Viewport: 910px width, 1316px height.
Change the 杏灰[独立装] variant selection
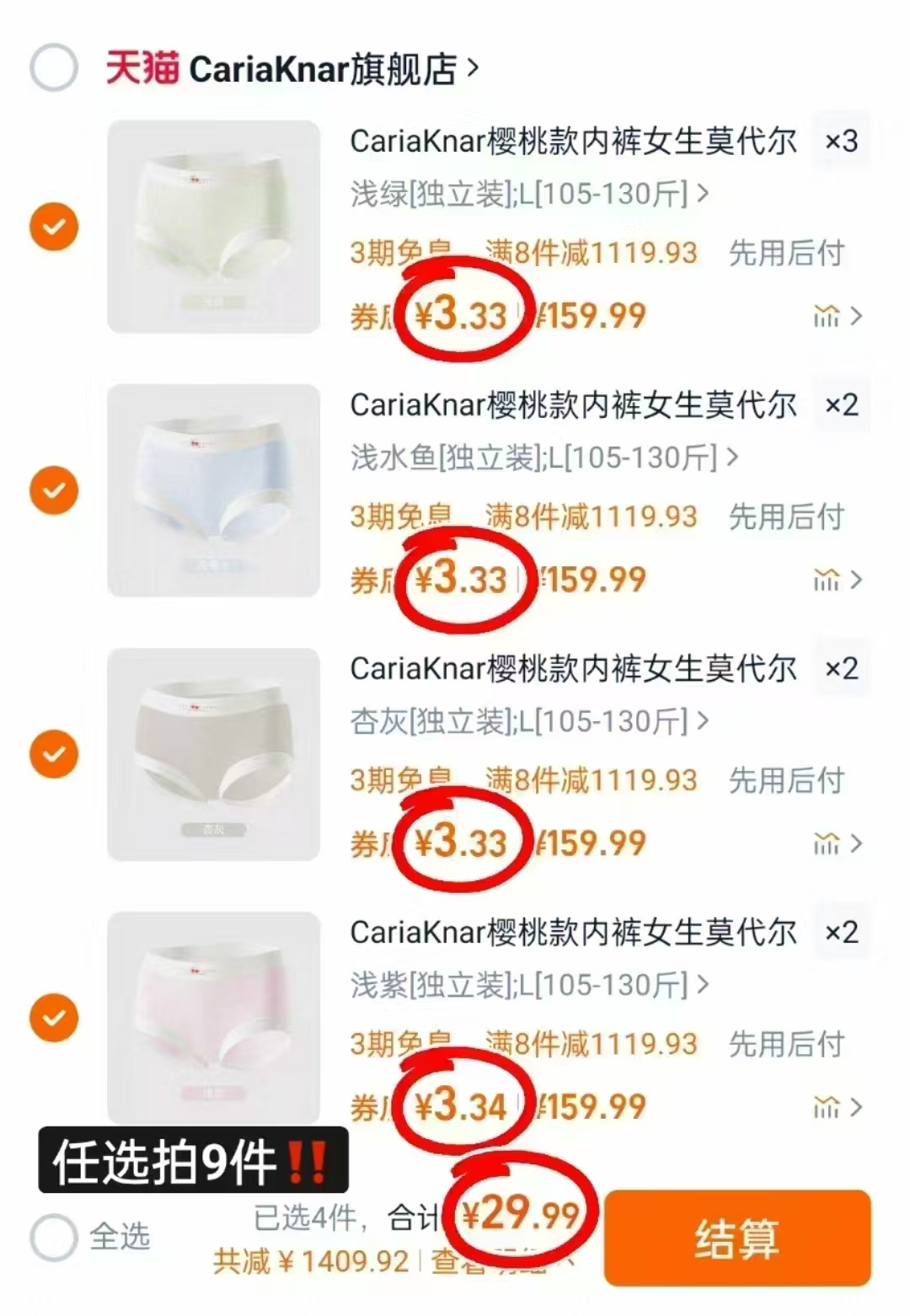529,722
